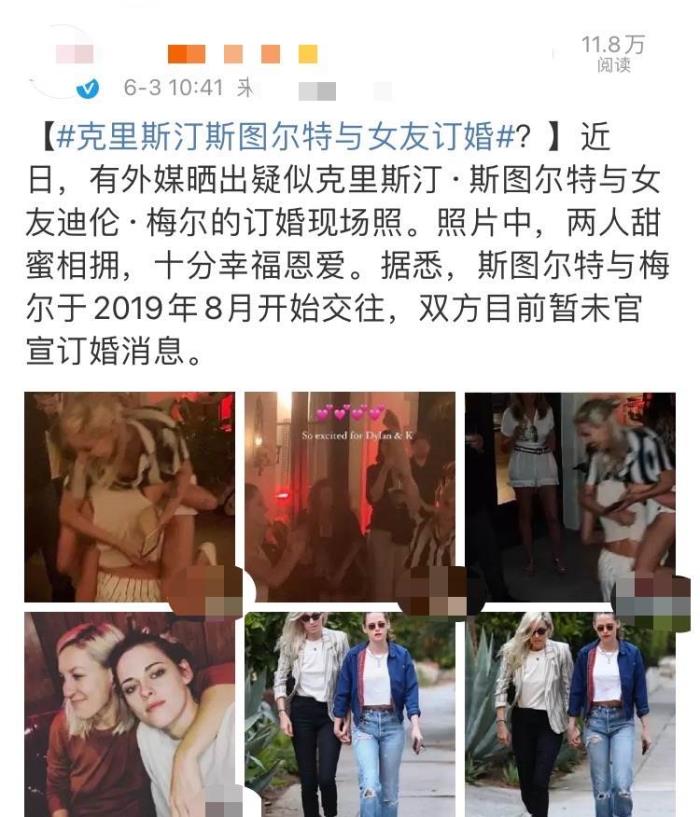This screenshot has height=817, width=700.
Task: Open the photo with woman in white romper
Action: coord(569,497)
